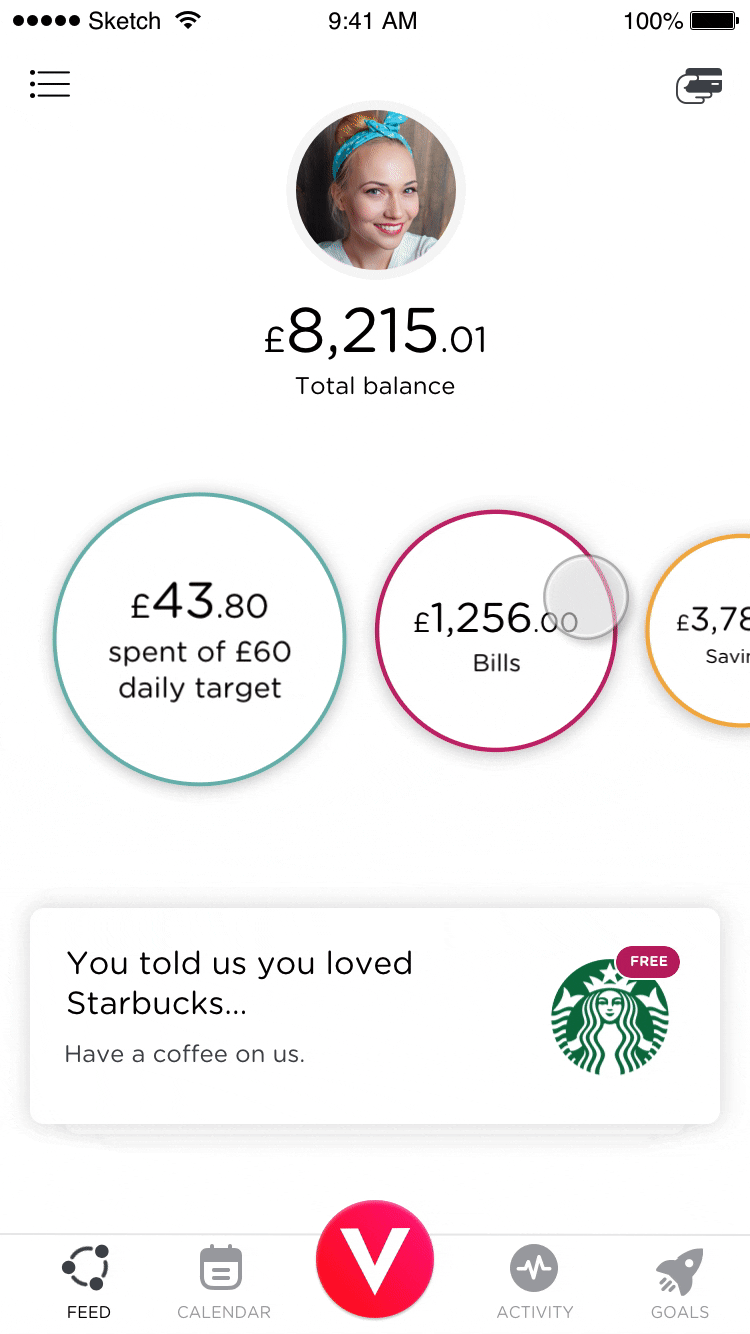Switch to the Calendar tab
Screen dimensions: 750x1334
tap(223, 1282)
